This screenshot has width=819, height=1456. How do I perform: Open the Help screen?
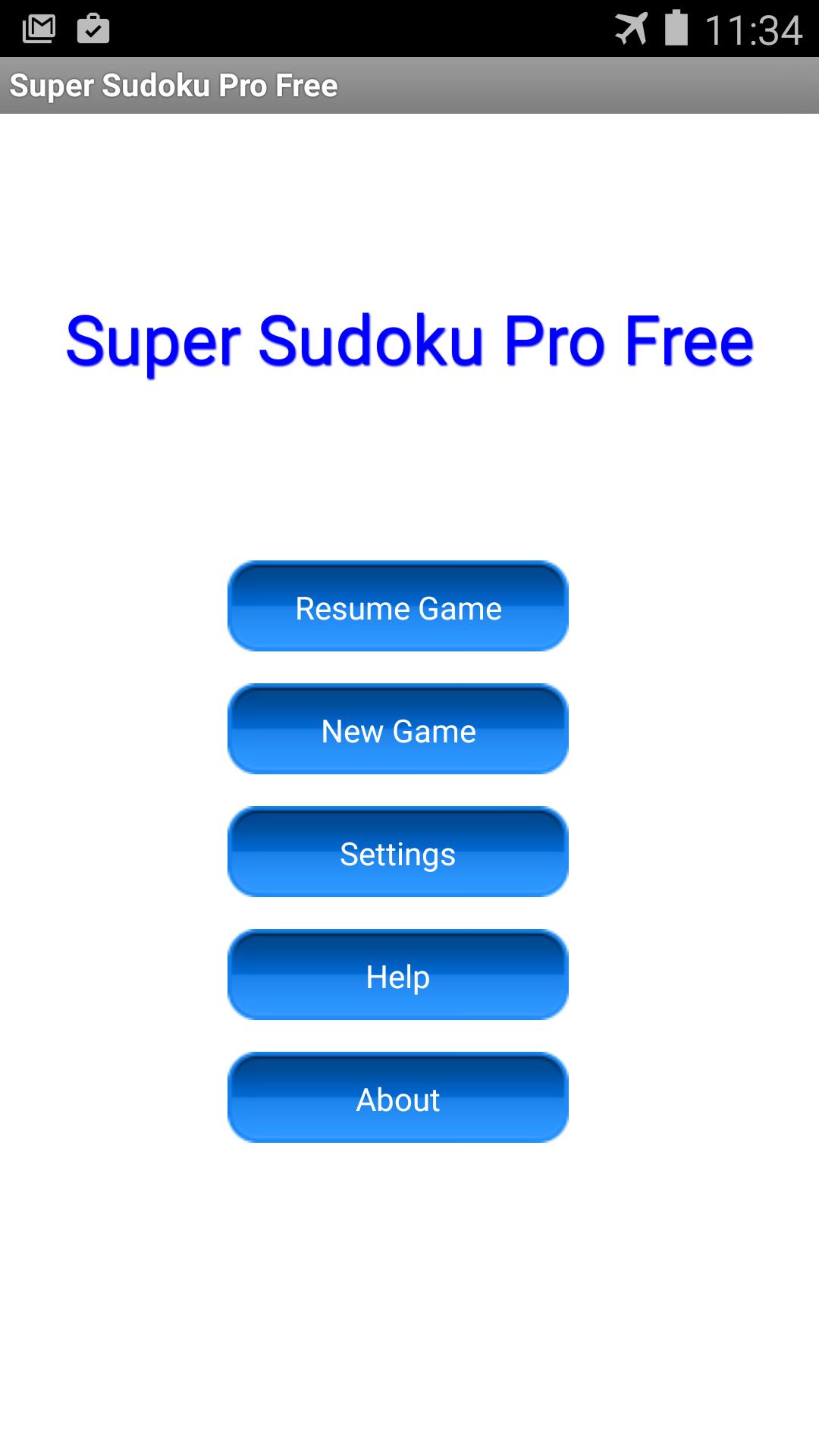click(398, 975)
